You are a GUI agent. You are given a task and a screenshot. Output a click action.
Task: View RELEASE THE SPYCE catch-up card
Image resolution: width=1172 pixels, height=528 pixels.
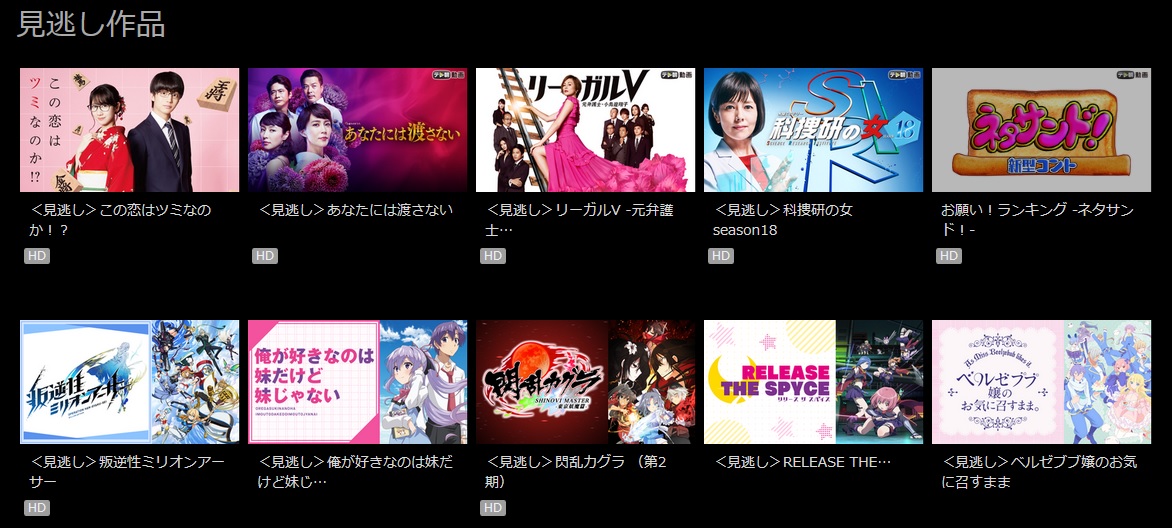pos(813,382)
